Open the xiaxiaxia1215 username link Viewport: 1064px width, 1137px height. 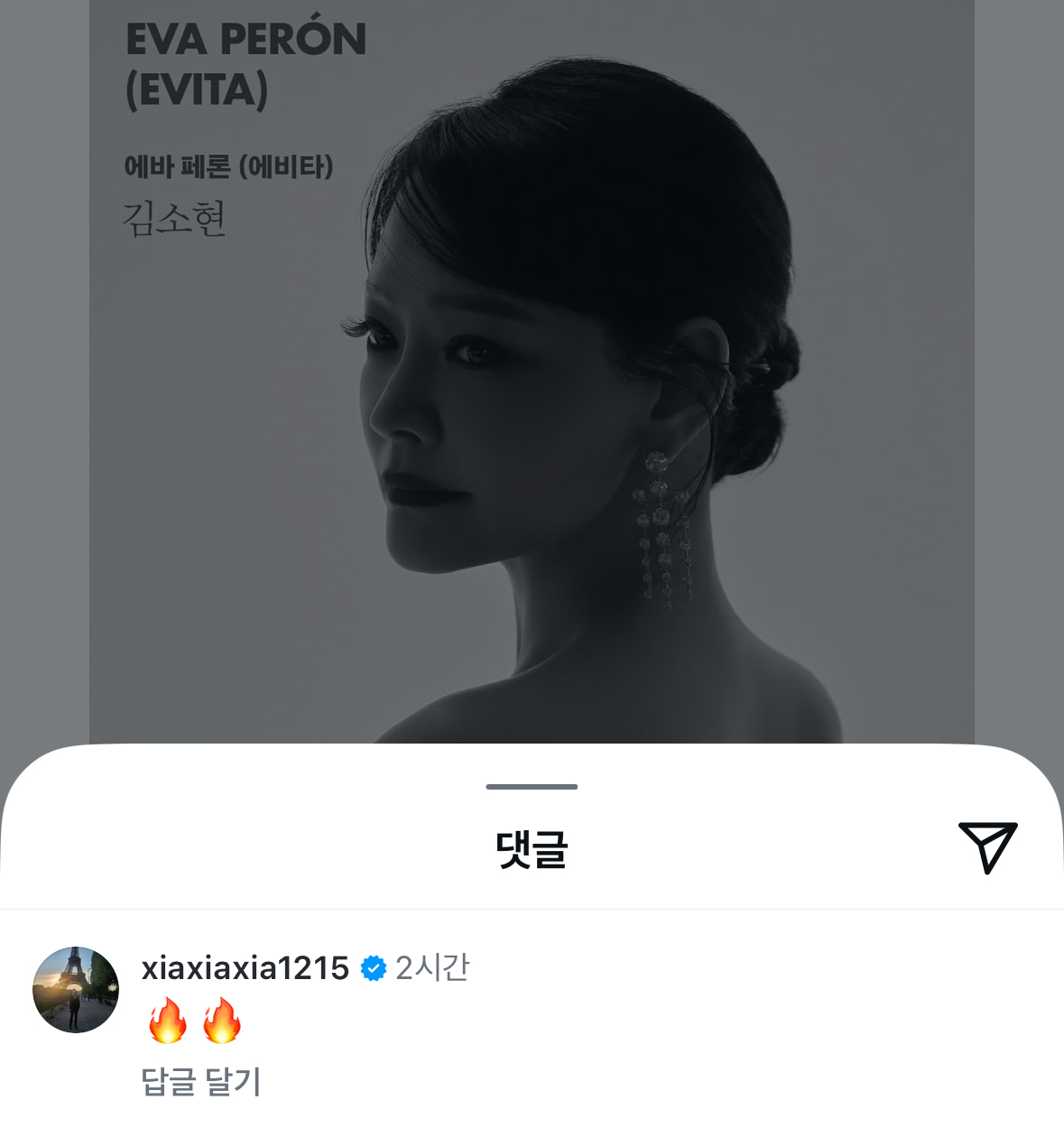coord(245,968)
